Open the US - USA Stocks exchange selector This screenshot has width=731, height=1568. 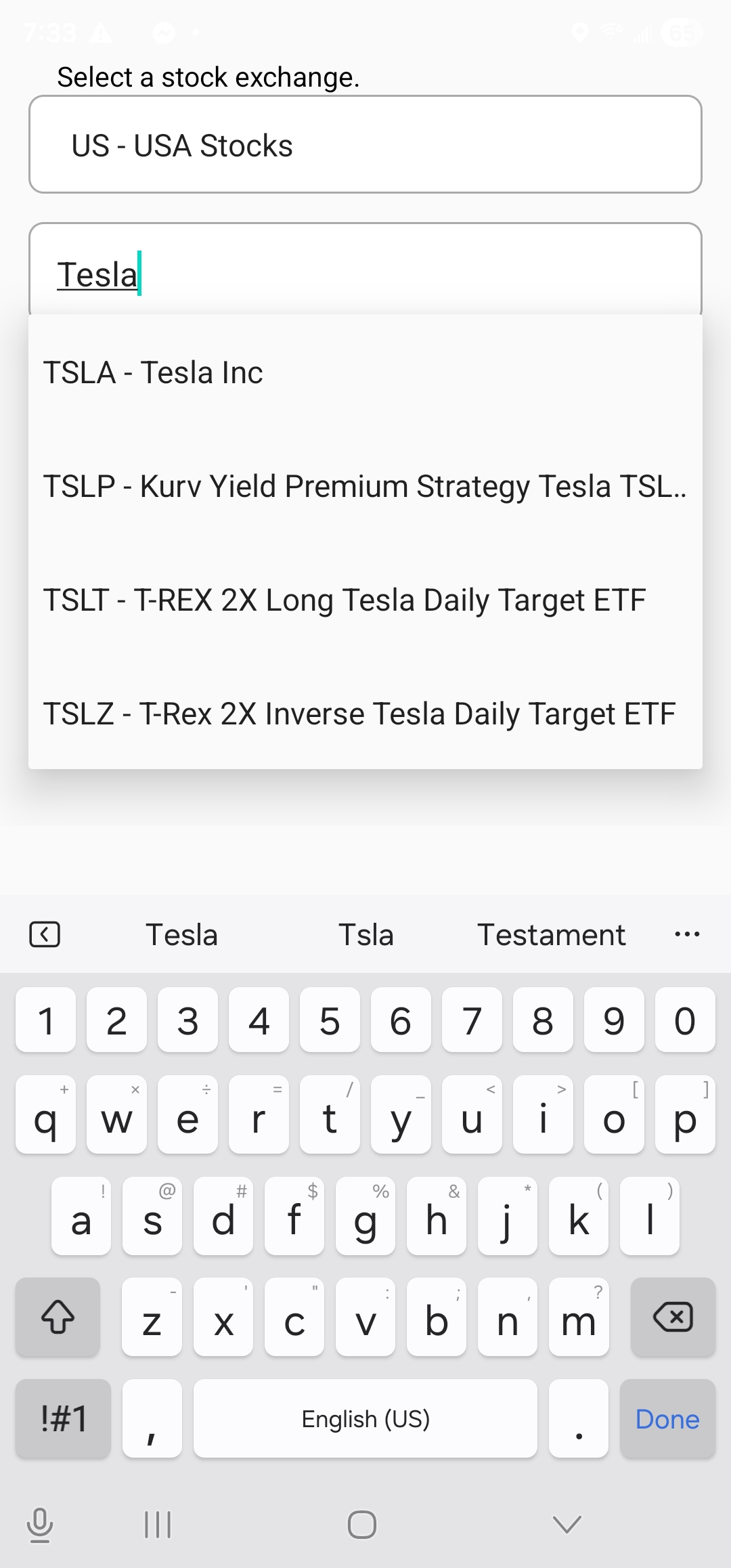pyautogui.click(x=365, y=146)
